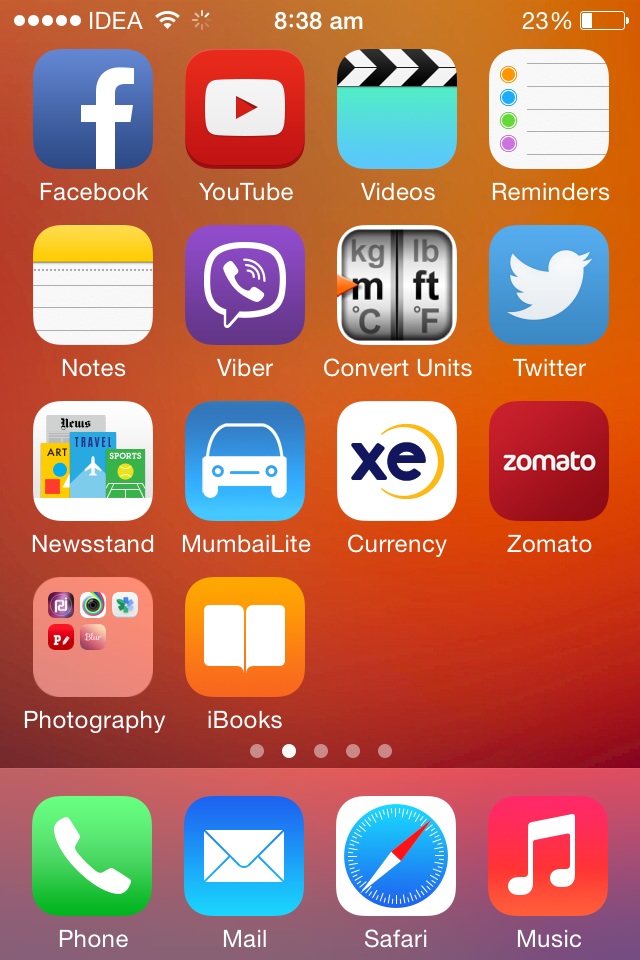Viewport: 640px width, 960px height.
Task: Open iBooks
Action: (x=245, y=637)
